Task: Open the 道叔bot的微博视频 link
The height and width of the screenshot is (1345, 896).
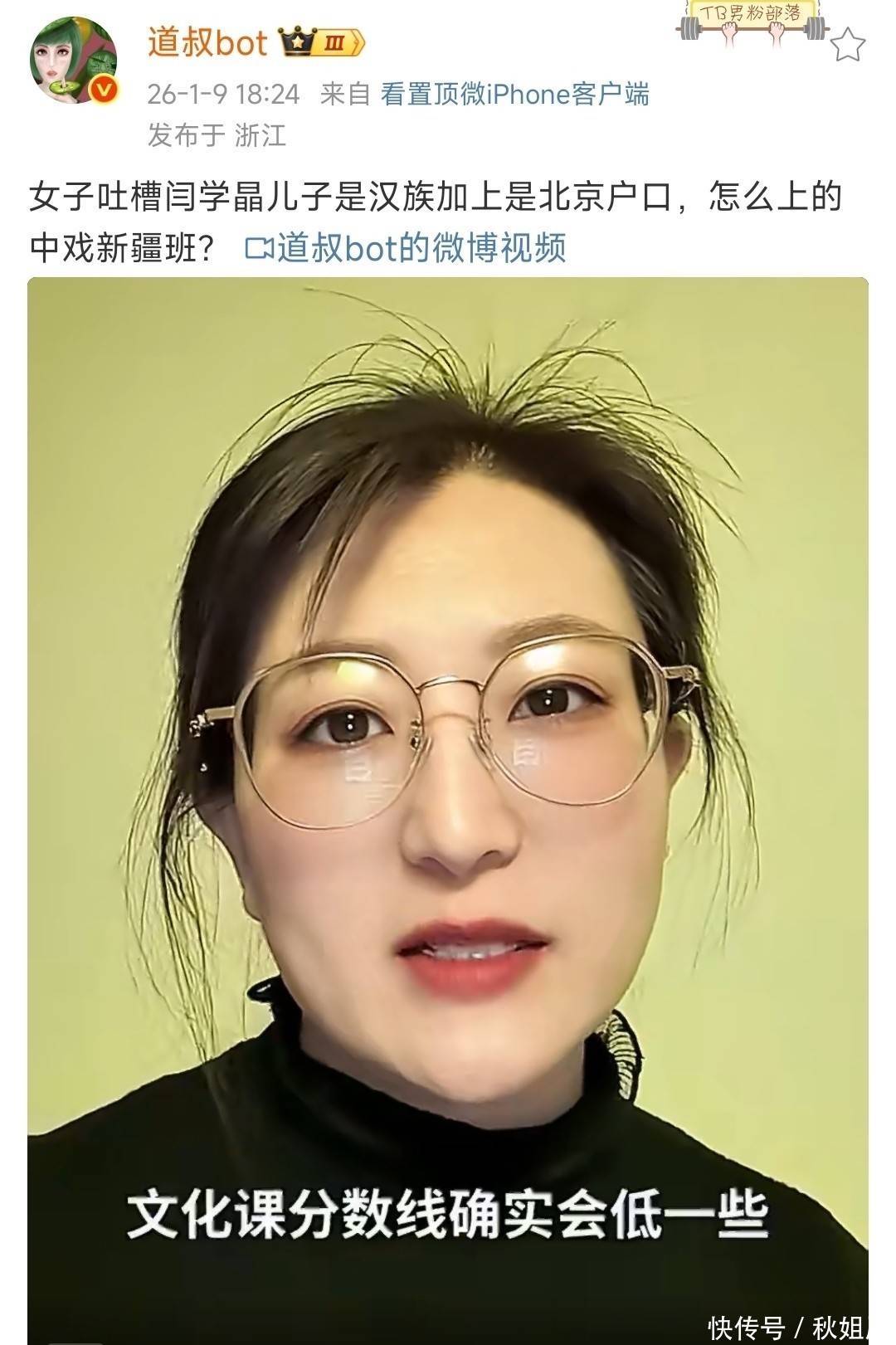Action: pos(407,248)
